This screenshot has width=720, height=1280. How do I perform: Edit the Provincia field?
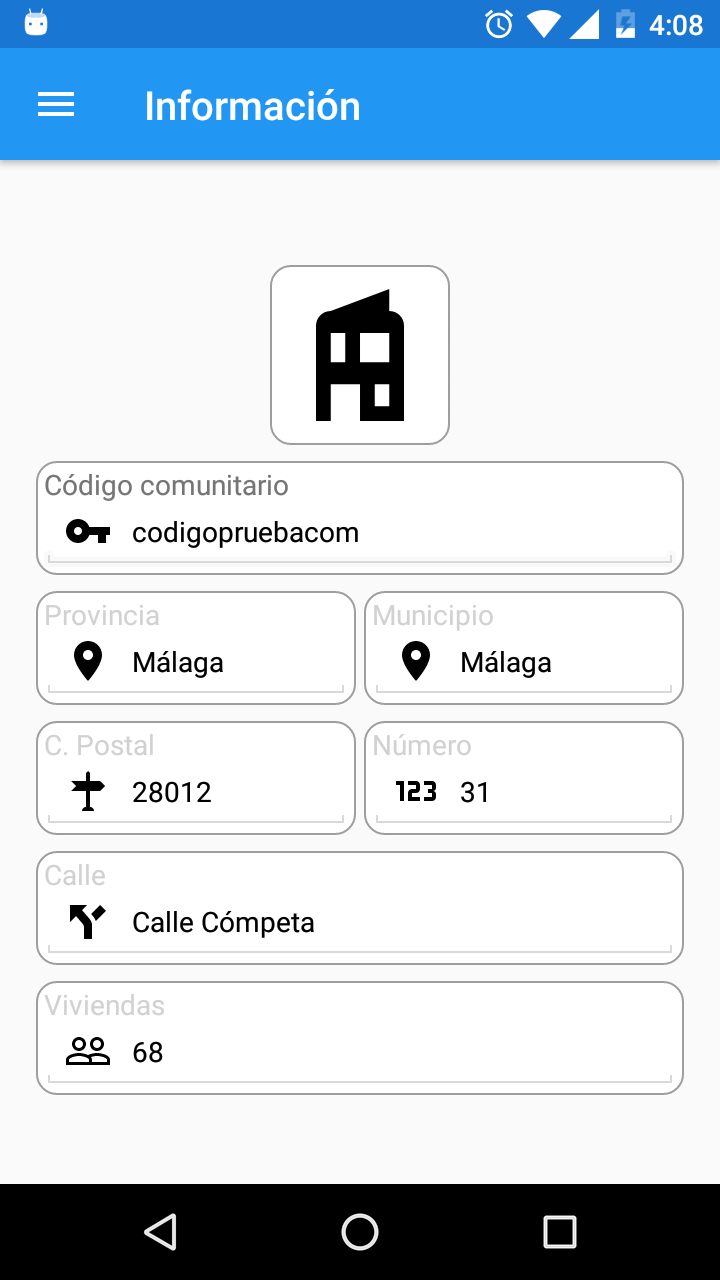click(x=196, y=648)
